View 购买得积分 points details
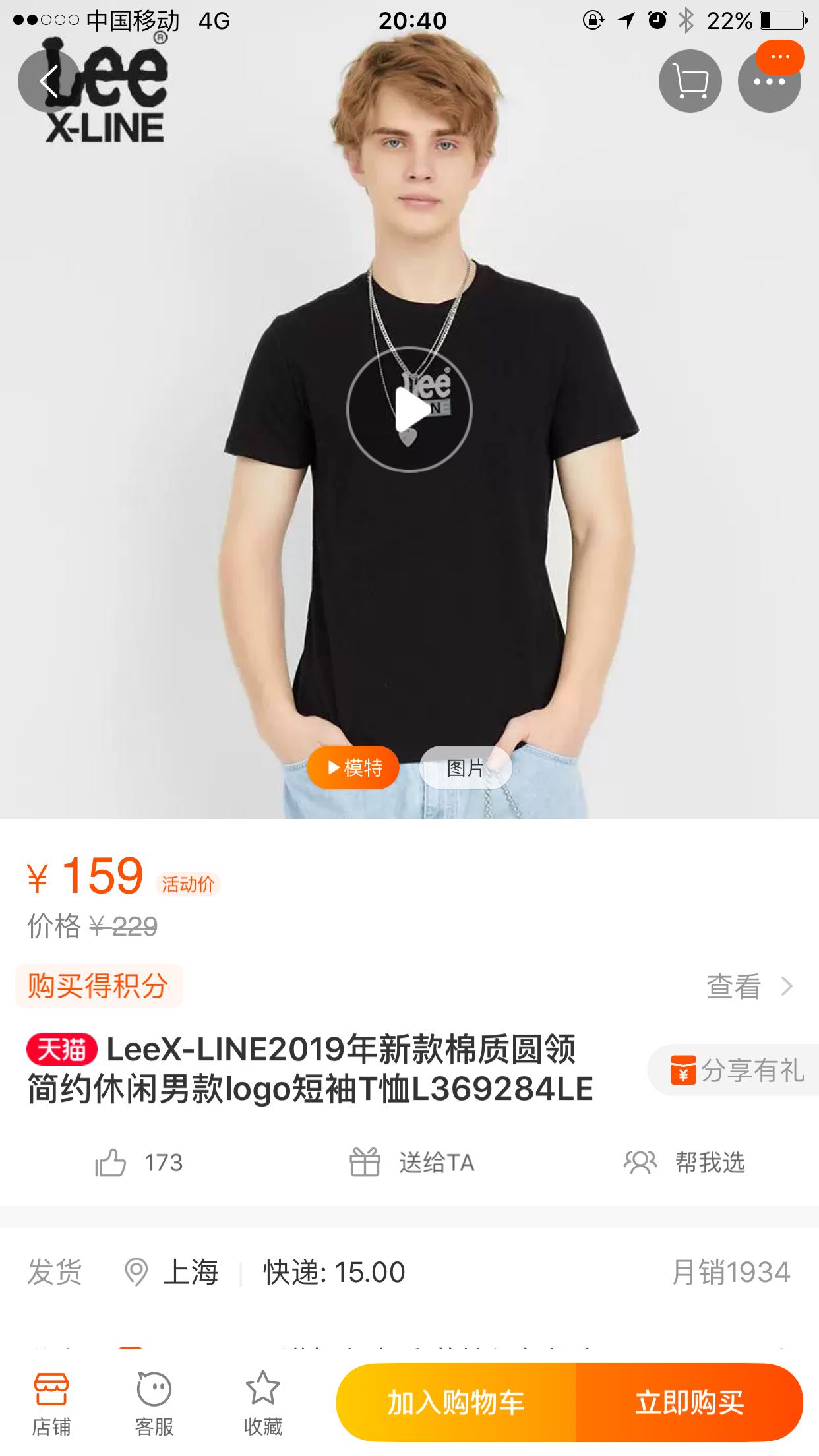 [749, 986]
